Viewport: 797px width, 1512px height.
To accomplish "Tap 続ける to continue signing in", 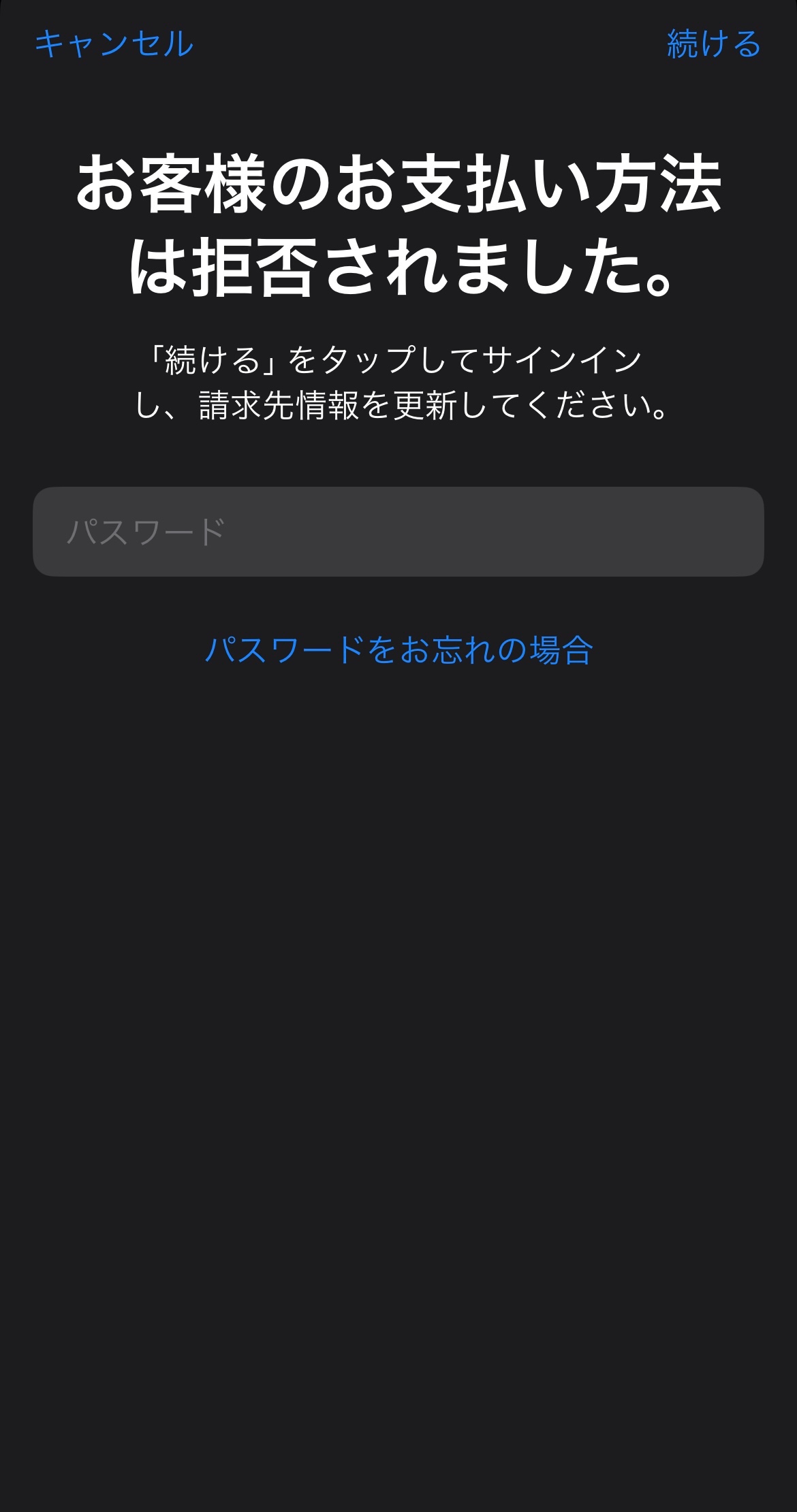I will tap(713, 44).
